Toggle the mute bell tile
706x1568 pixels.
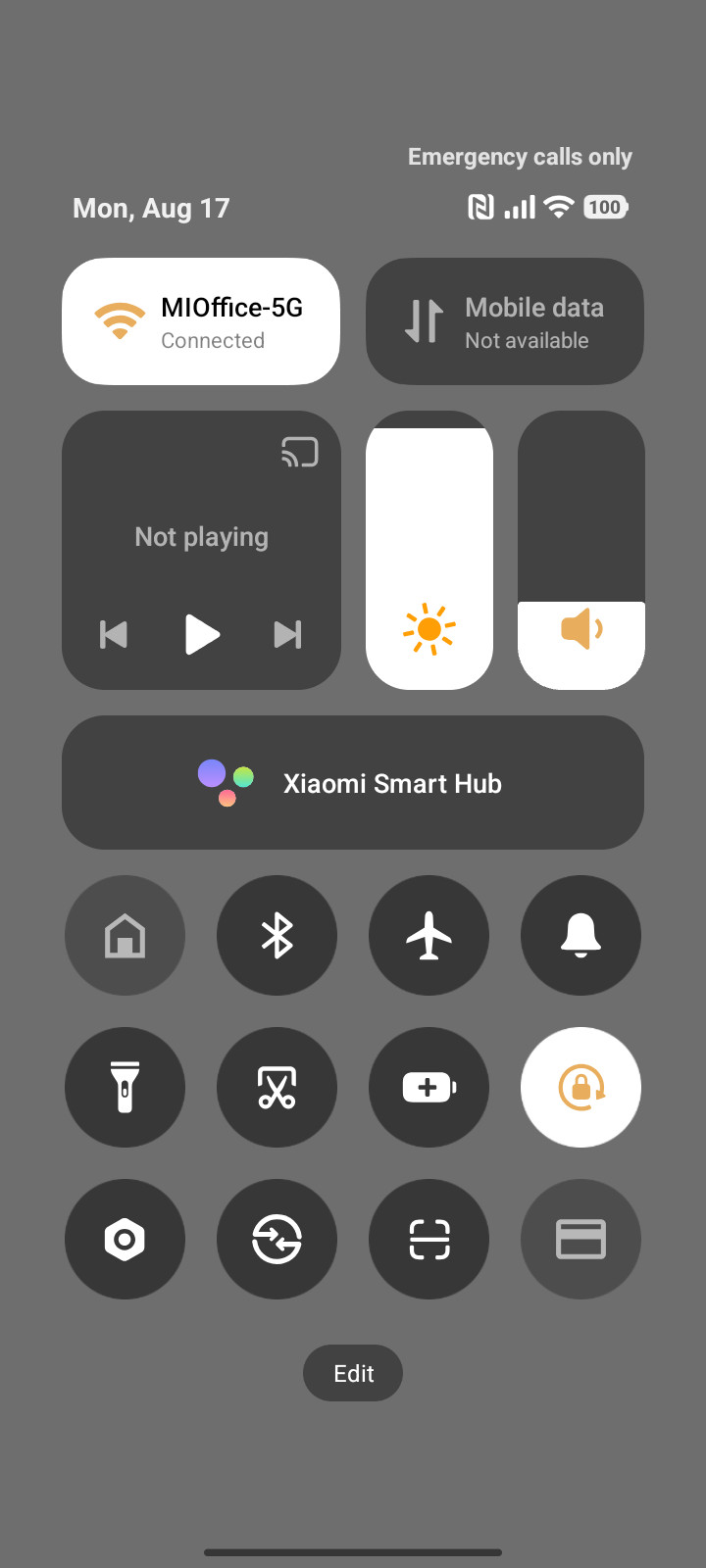(x=580, y=935)
